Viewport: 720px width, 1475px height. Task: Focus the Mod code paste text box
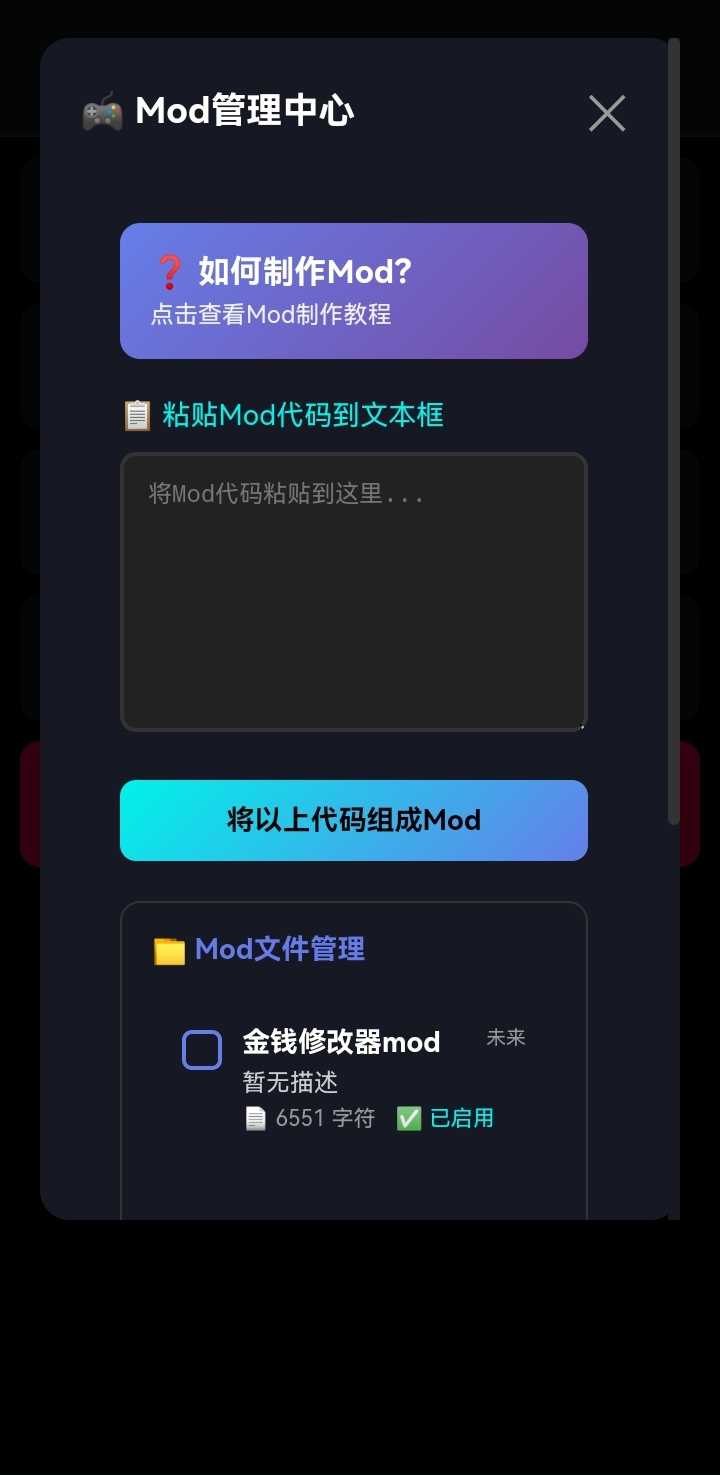(353, 591)
